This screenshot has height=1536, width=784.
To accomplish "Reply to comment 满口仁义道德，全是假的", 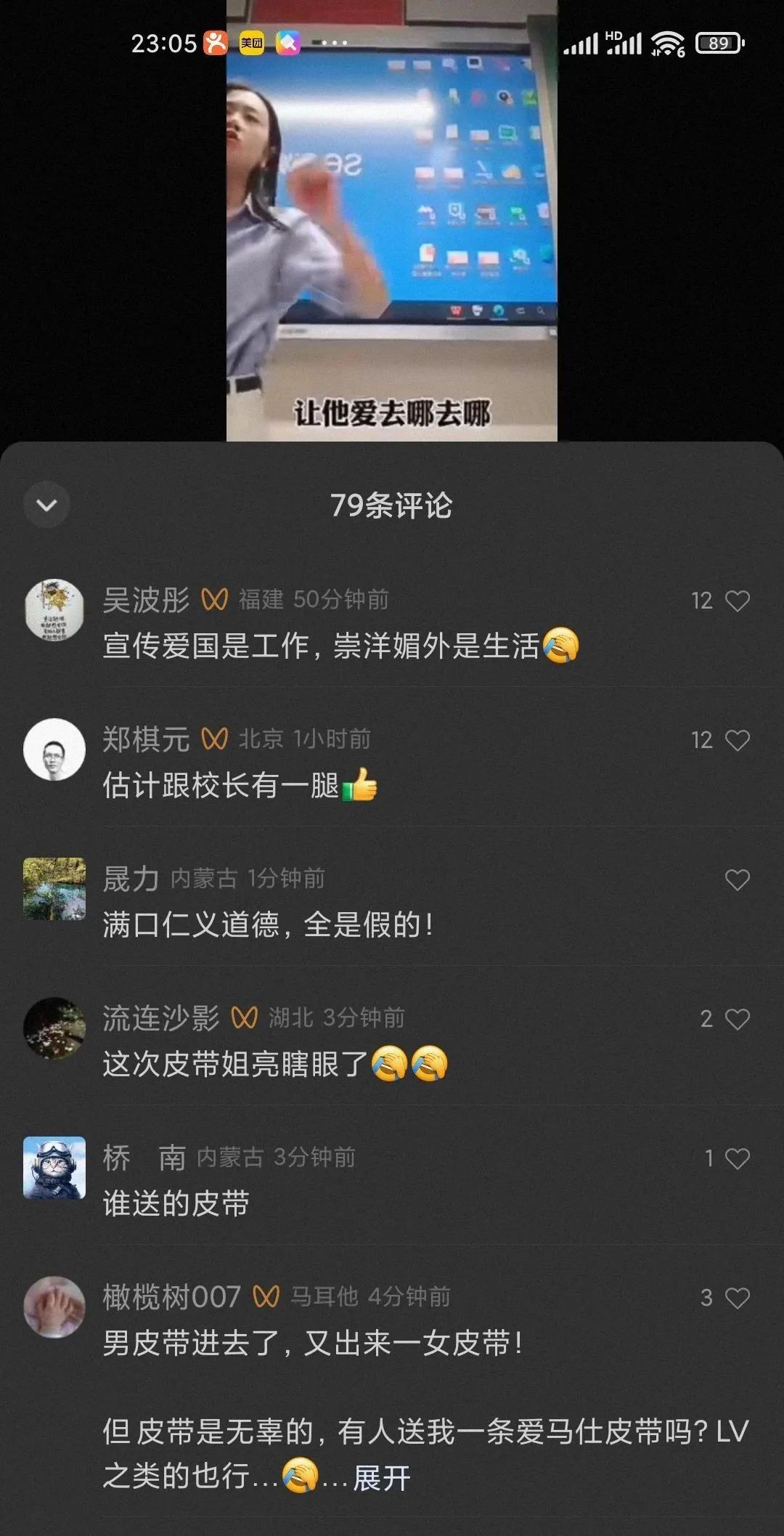I will (267, 925).
